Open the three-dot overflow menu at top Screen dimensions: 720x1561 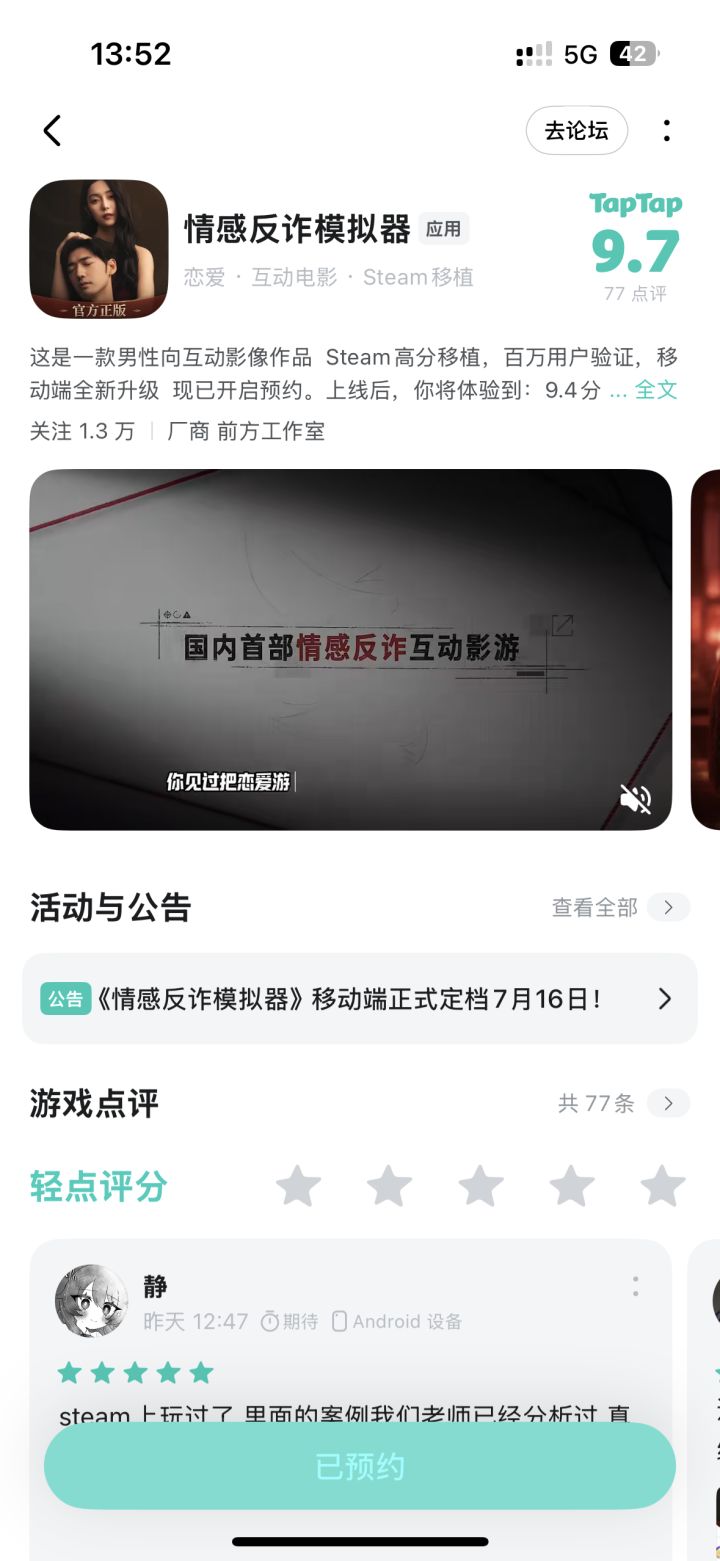pyautogui.click(x=667, y=131)
